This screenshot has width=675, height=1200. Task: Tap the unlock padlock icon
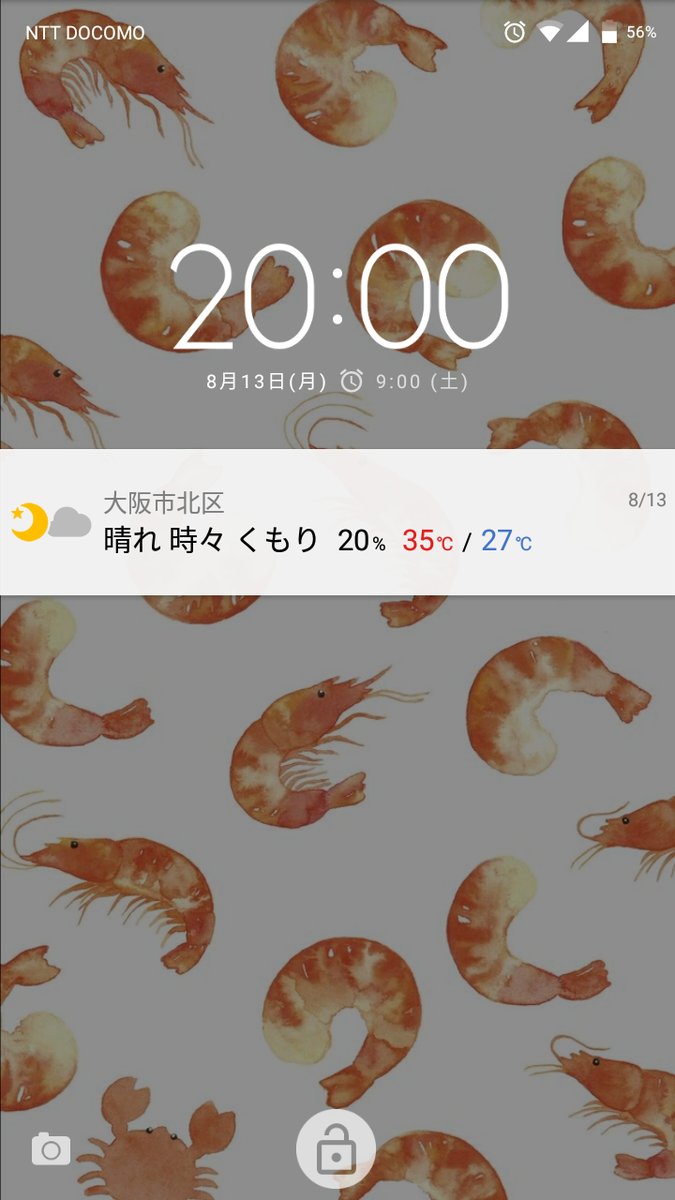tap(336, 1150)
